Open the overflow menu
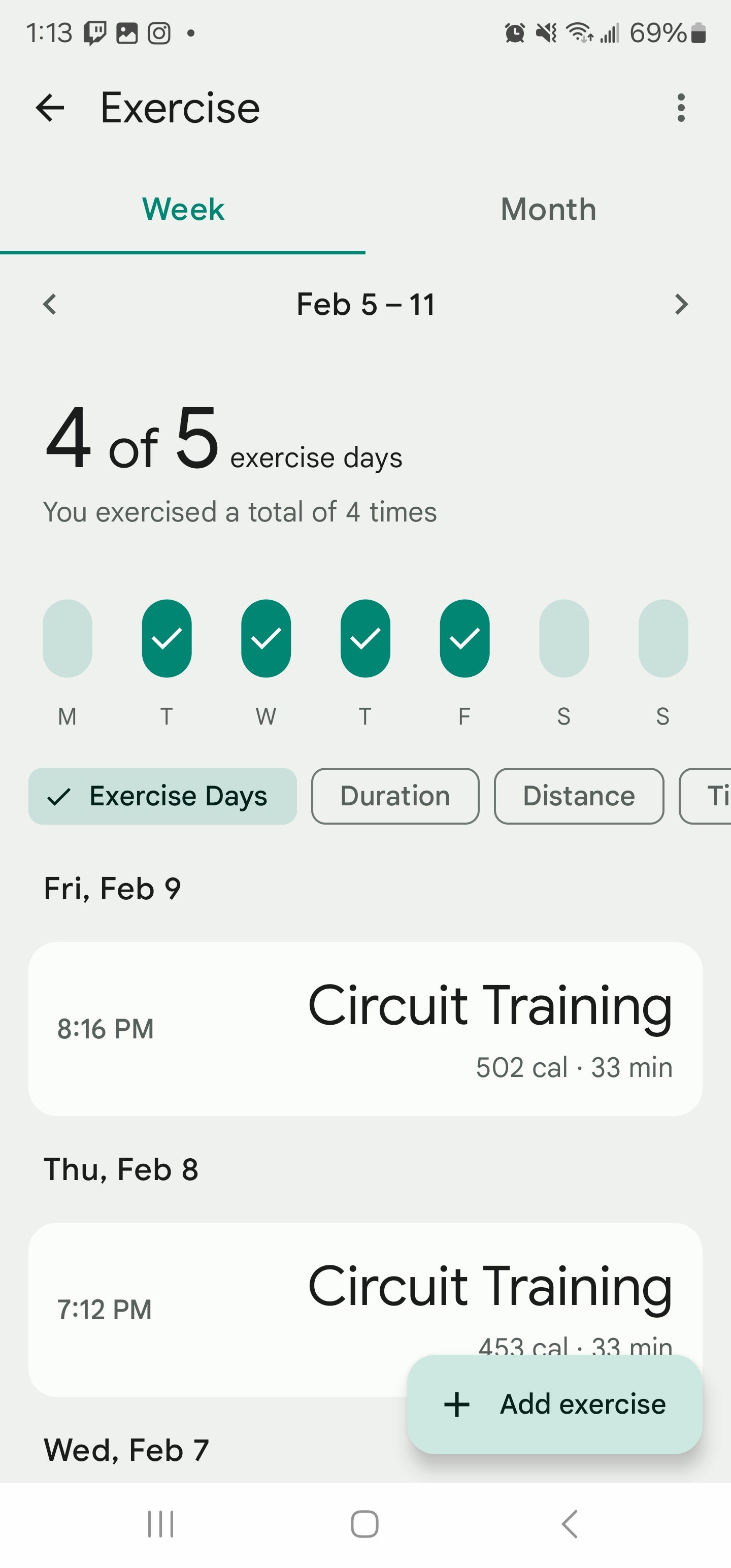This screenshot has width=731, height=1568. click(x=680, y=108)
